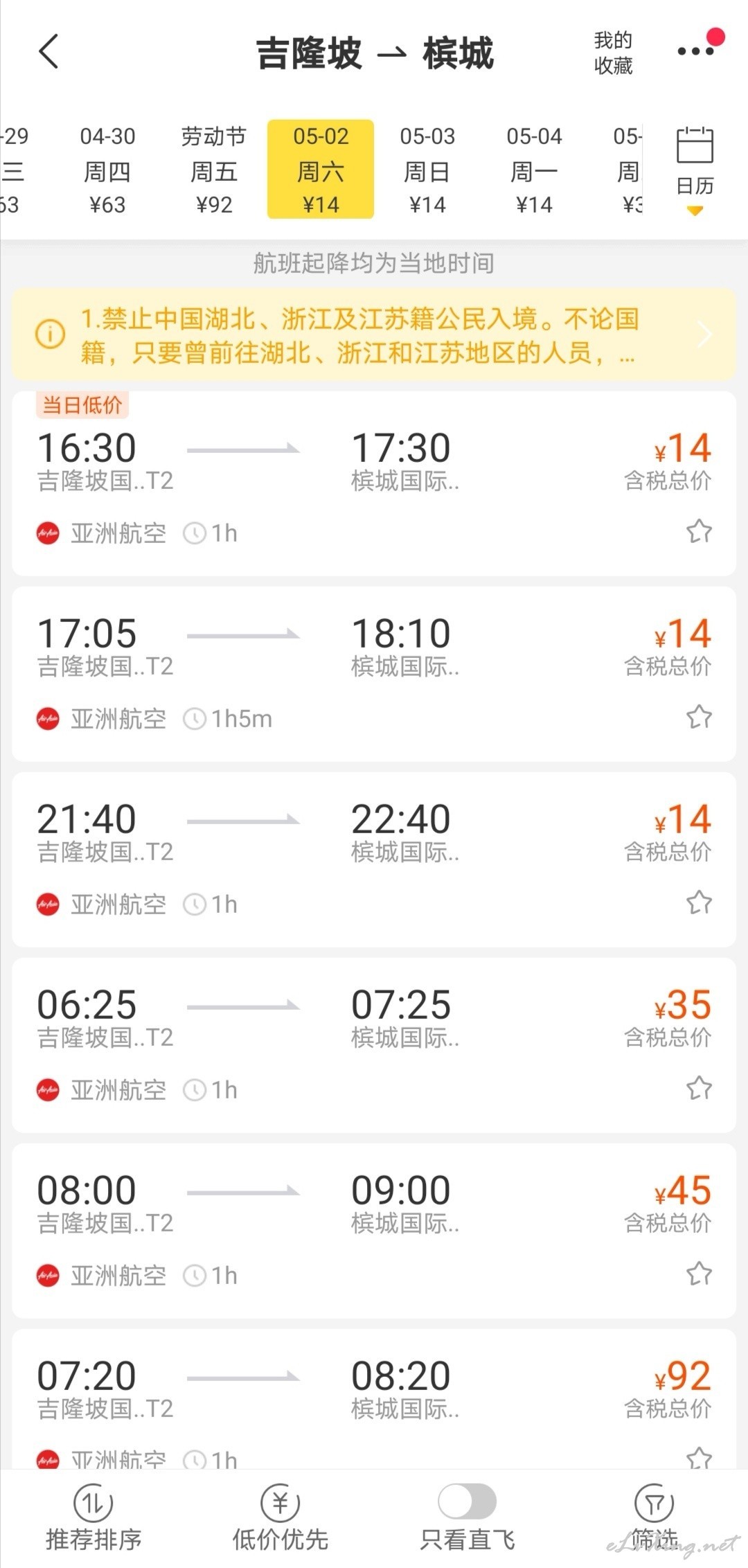The image size is (748, 1568).
Task: Favorite the 17:05 flight with the star
Action: coord(699,717)
